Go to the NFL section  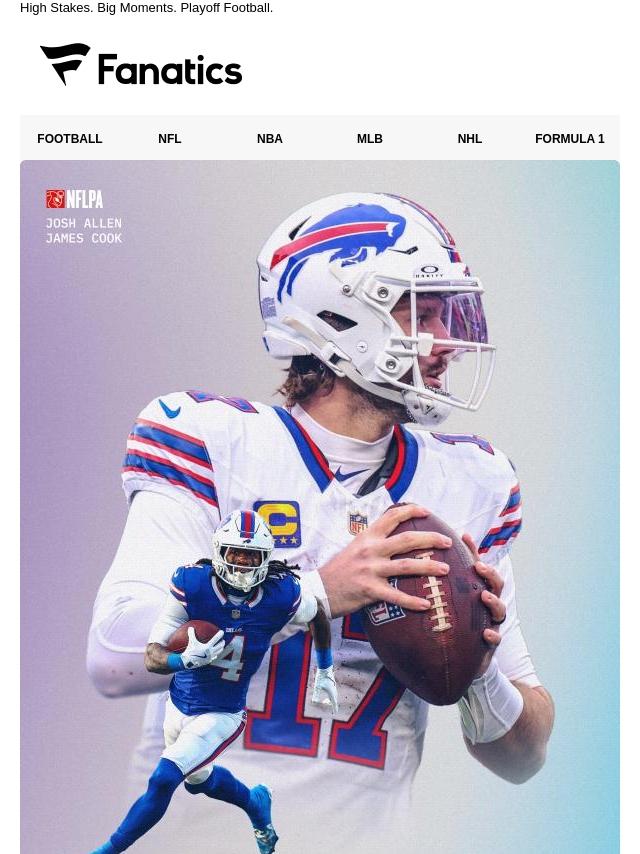tap(169, 139)
